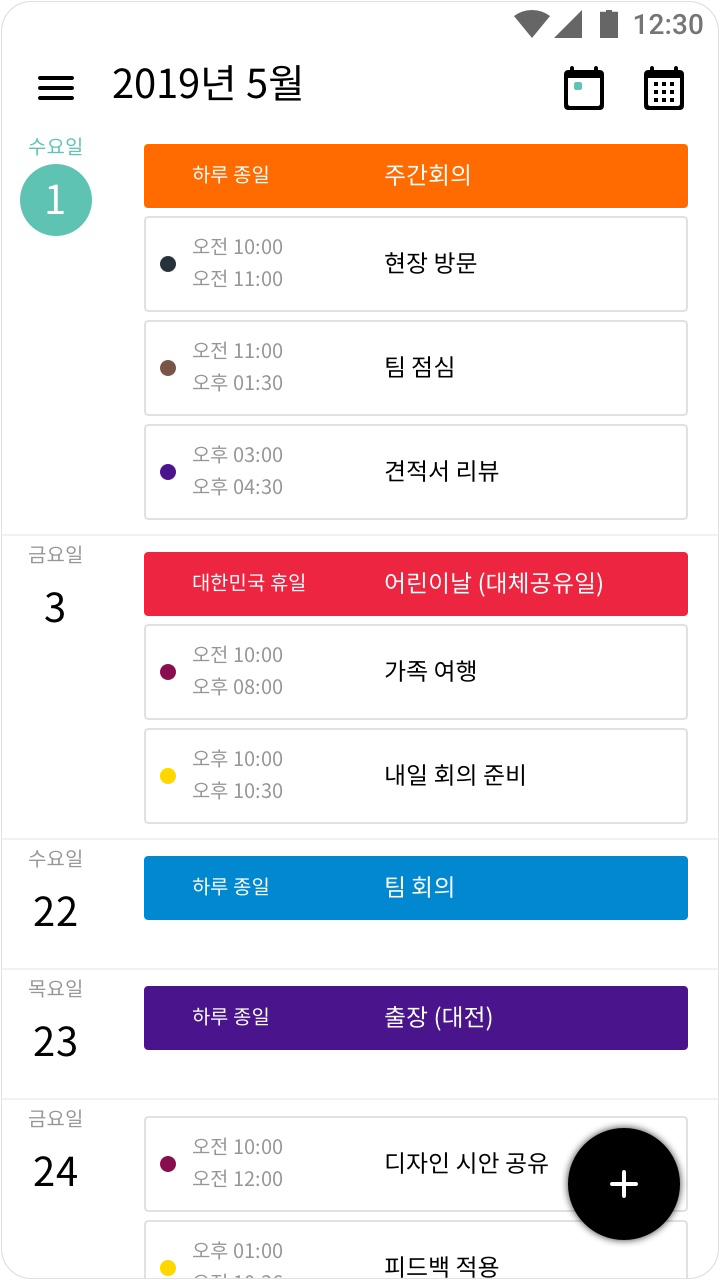The width and height of the screenshot is (720, 1280).
Task: Select the day 1 date circle
Action: click(x=56, y=200)
